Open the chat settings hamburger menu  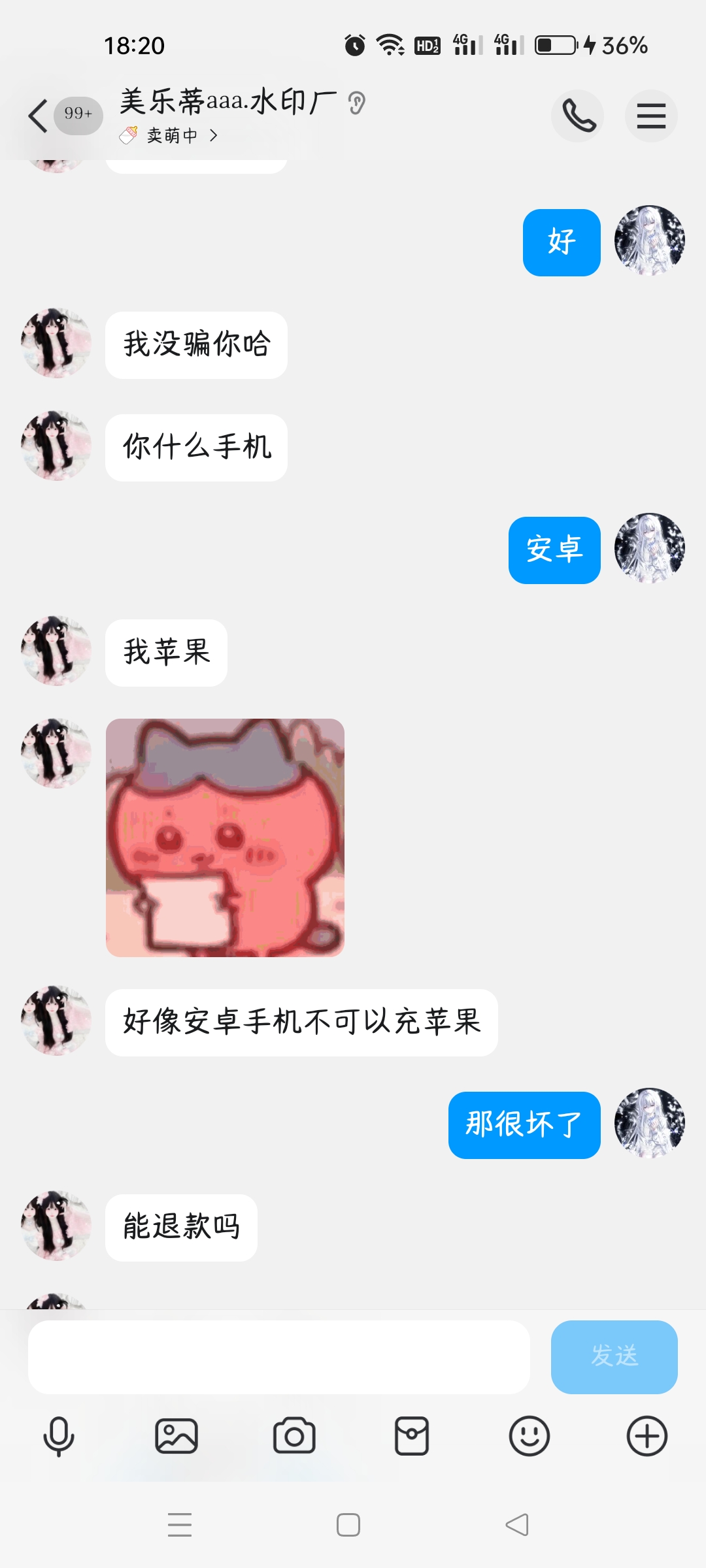[x=651, y=116]
